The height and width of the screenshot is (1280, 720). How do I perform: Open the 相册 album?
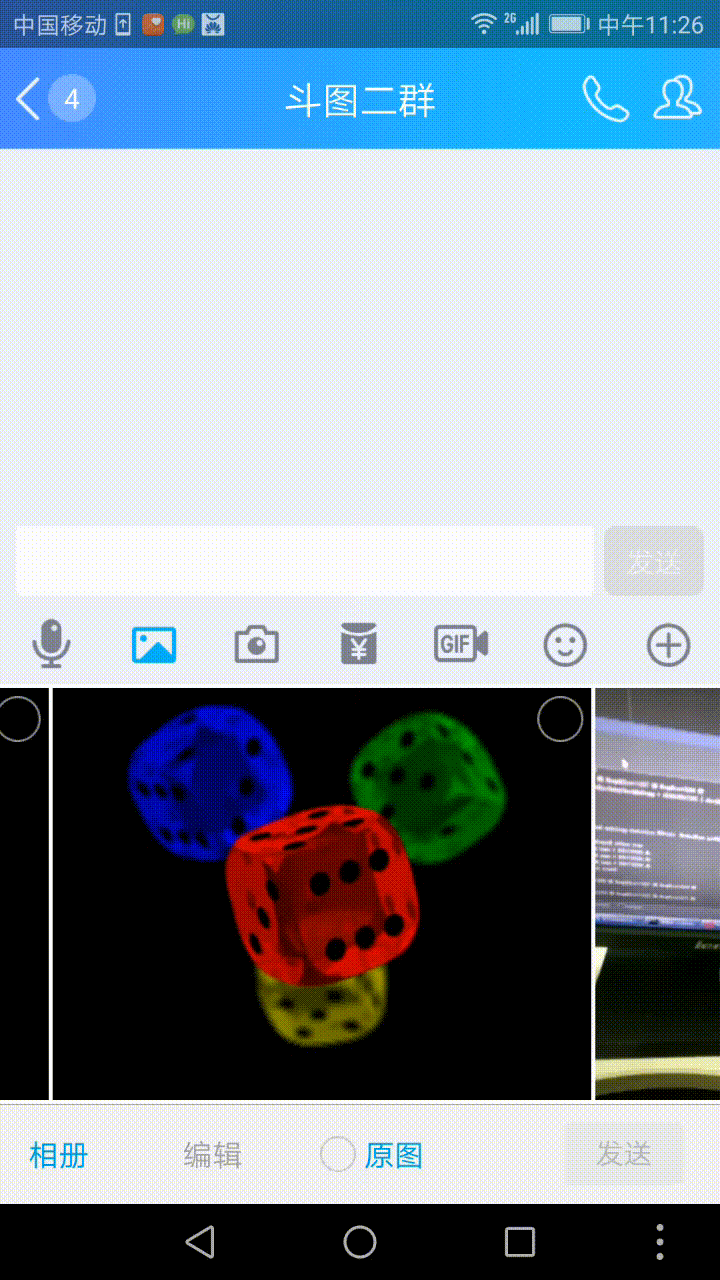point(59,1155)
